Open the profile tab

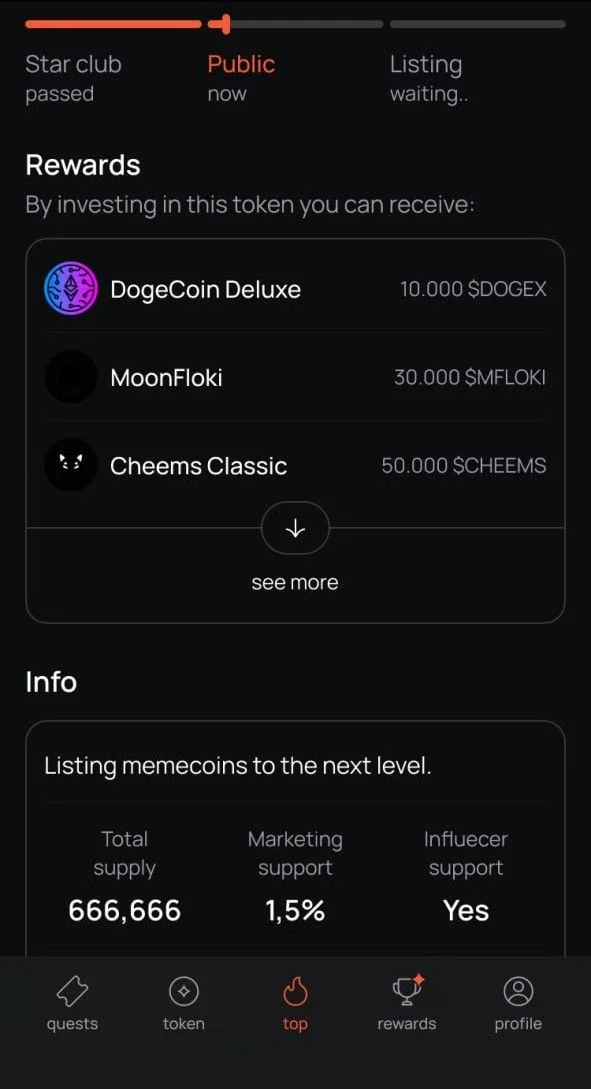(518, 1003)
